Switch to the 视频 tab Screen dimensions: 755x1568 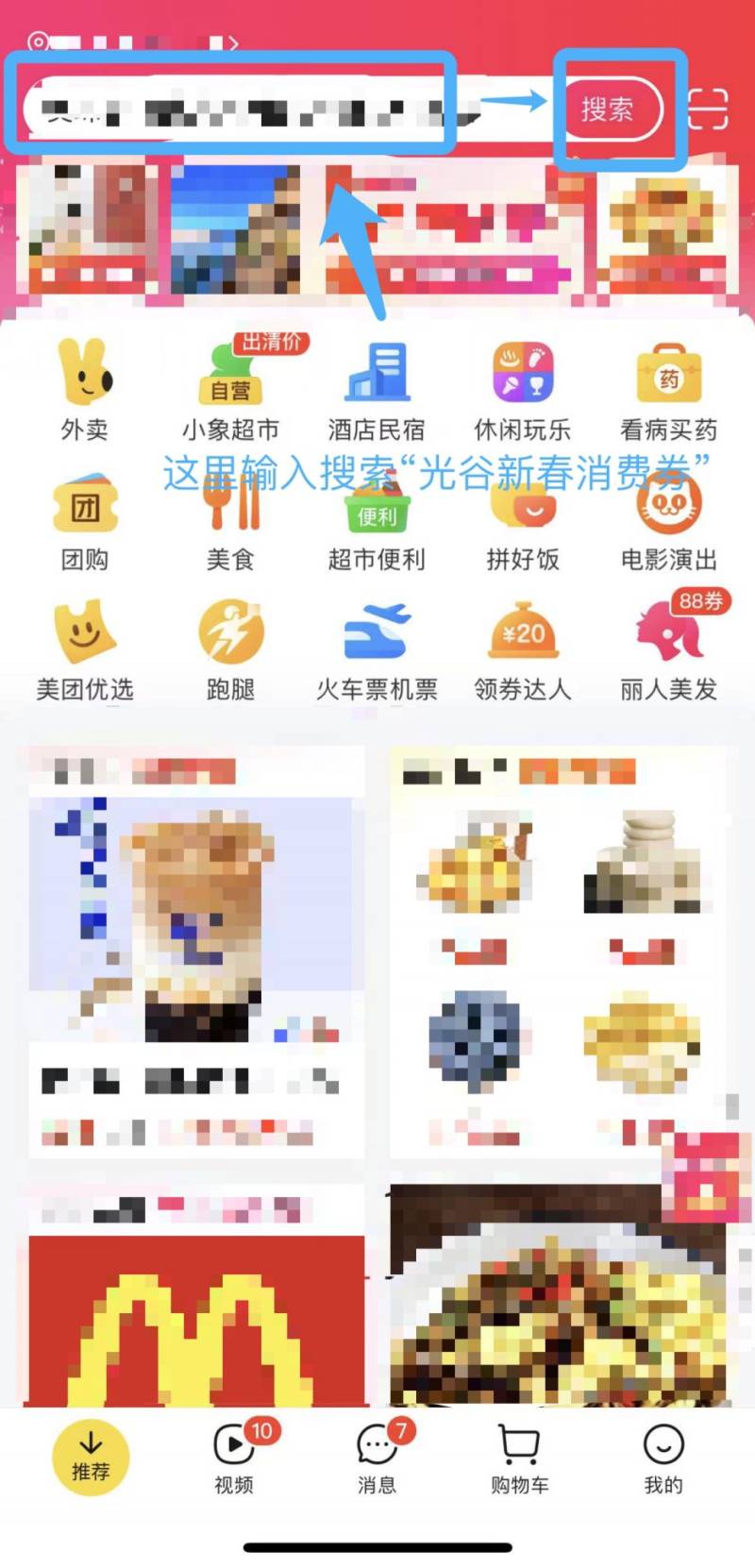click(234, 1457)
